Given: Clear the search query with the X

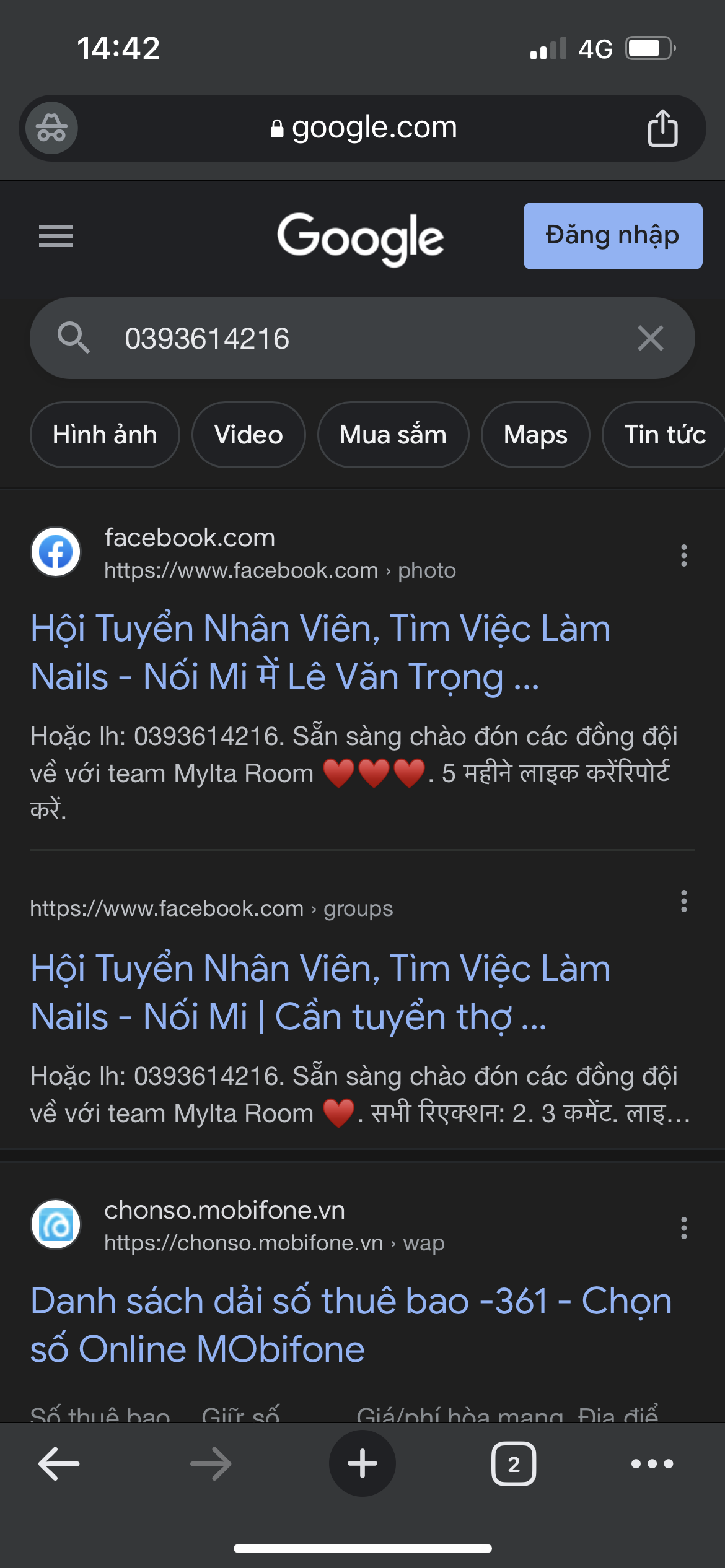Looking at the screenshot, I should click(650, 339).
